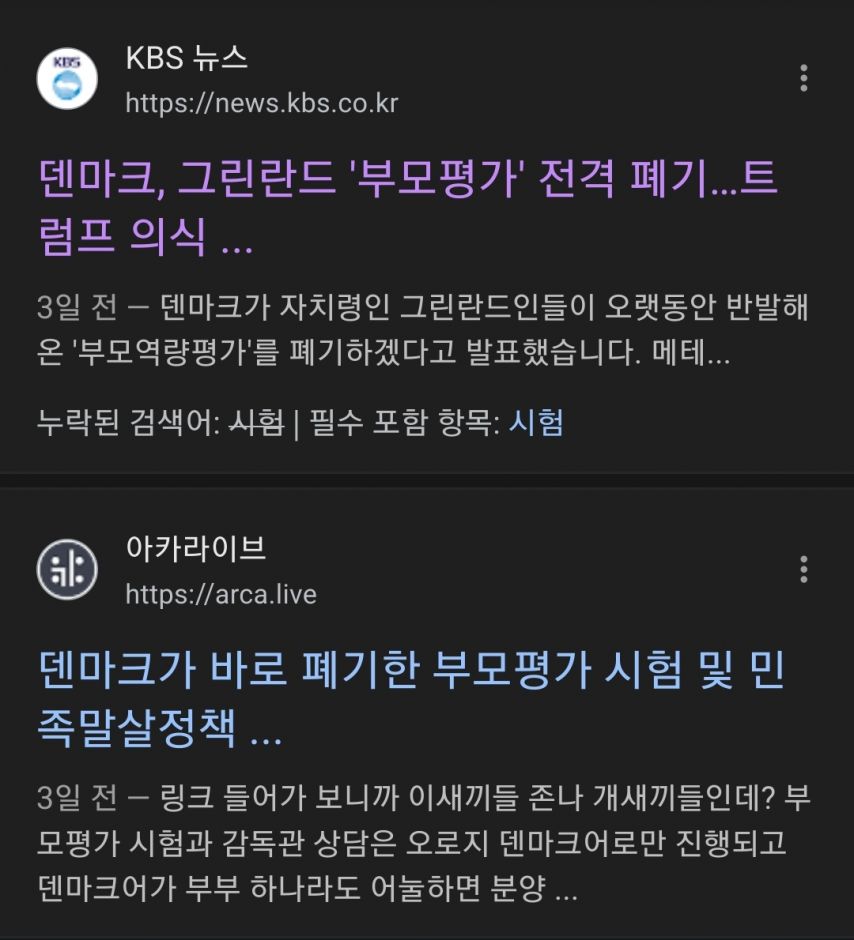This screenshot has width=854, height=940.
Task: Tap the '시험' must-include link
Action: [536, 423]
